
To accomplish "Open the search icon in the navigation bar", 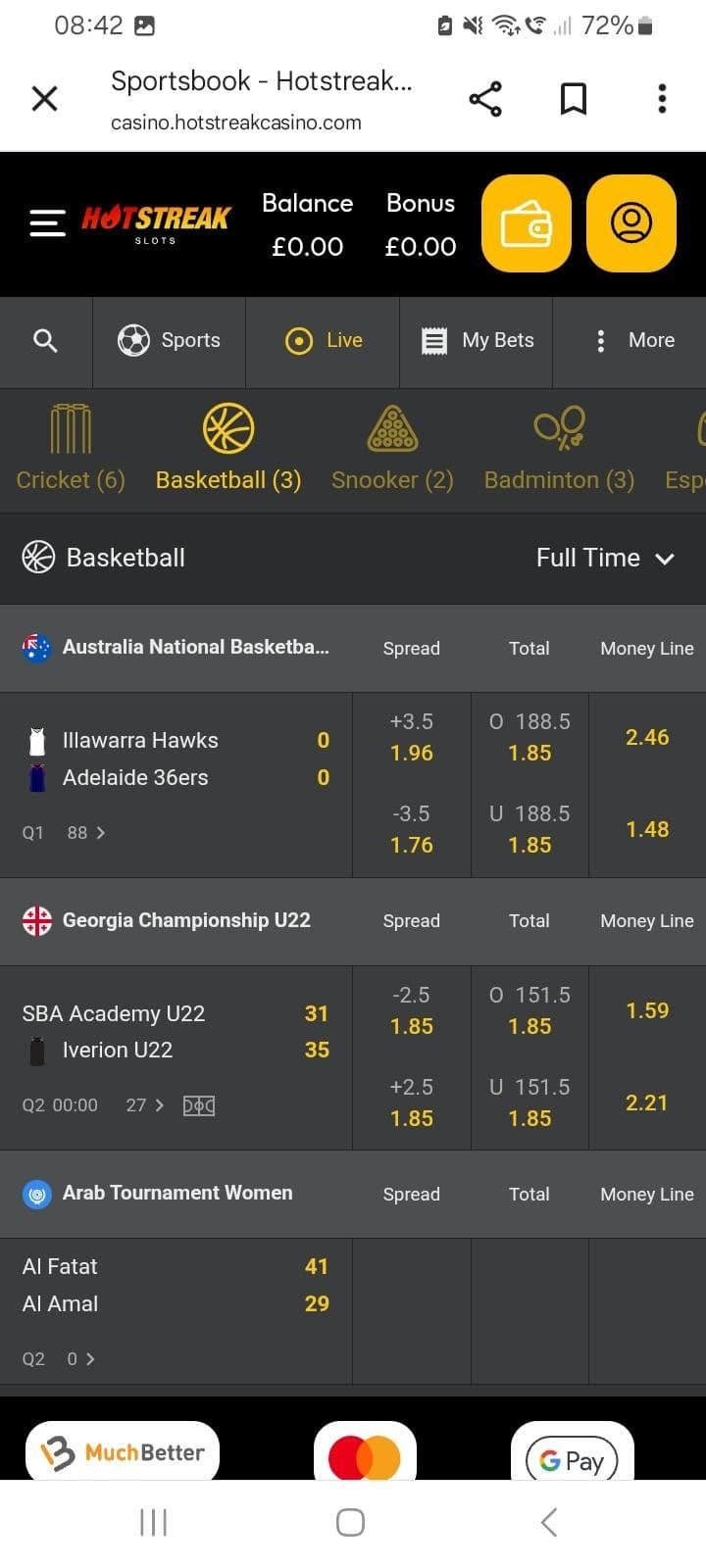I will tap(44, 340).
